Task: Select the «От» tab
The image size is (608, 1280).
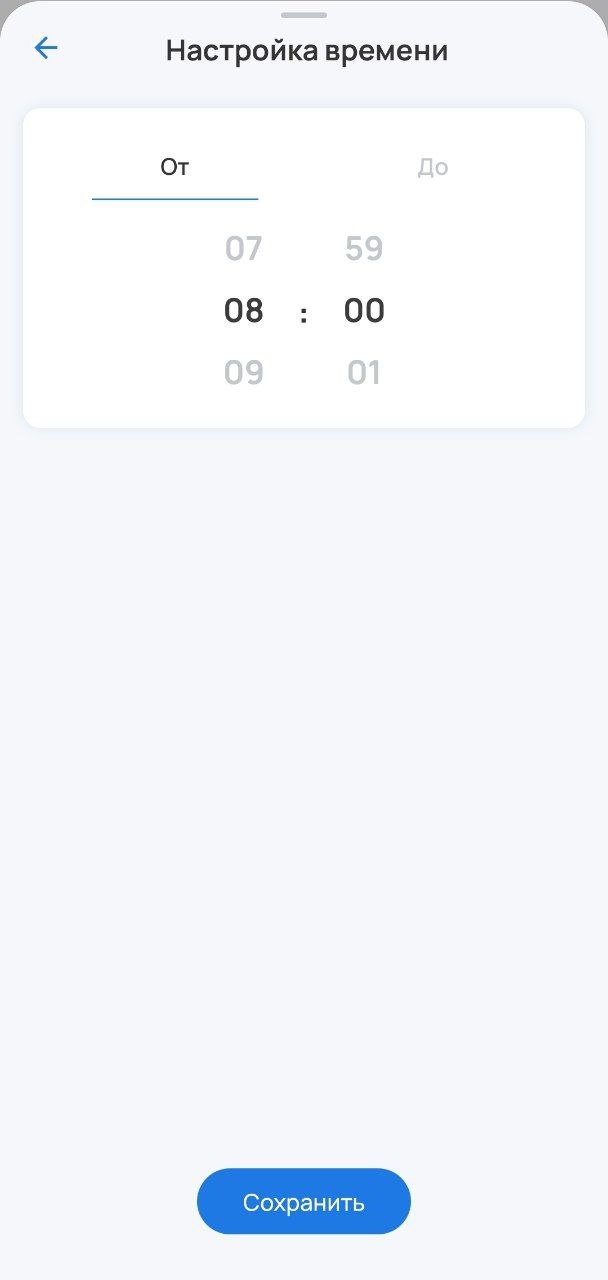Action: 175,167
